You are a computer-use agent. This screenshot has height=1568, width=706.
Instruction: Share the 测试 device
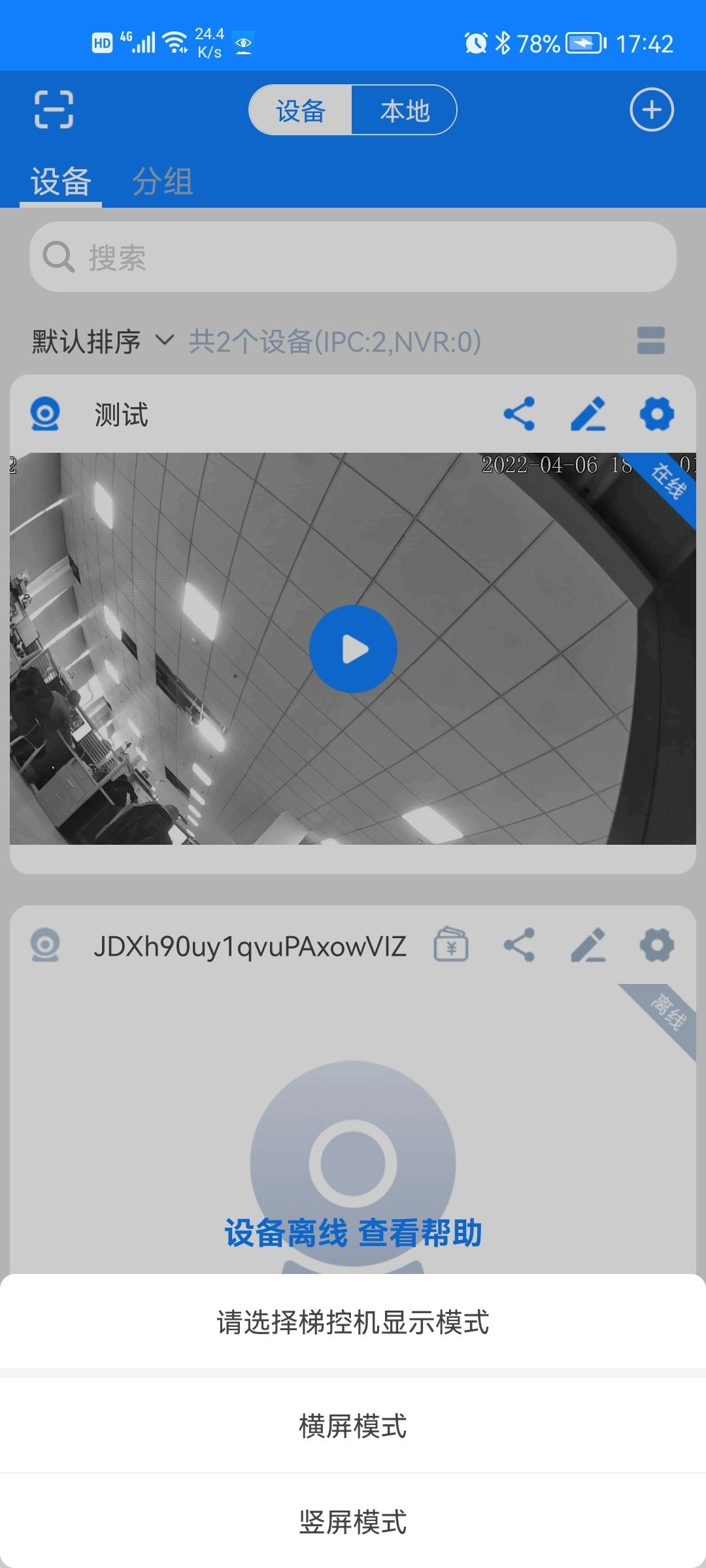[519, 414]
